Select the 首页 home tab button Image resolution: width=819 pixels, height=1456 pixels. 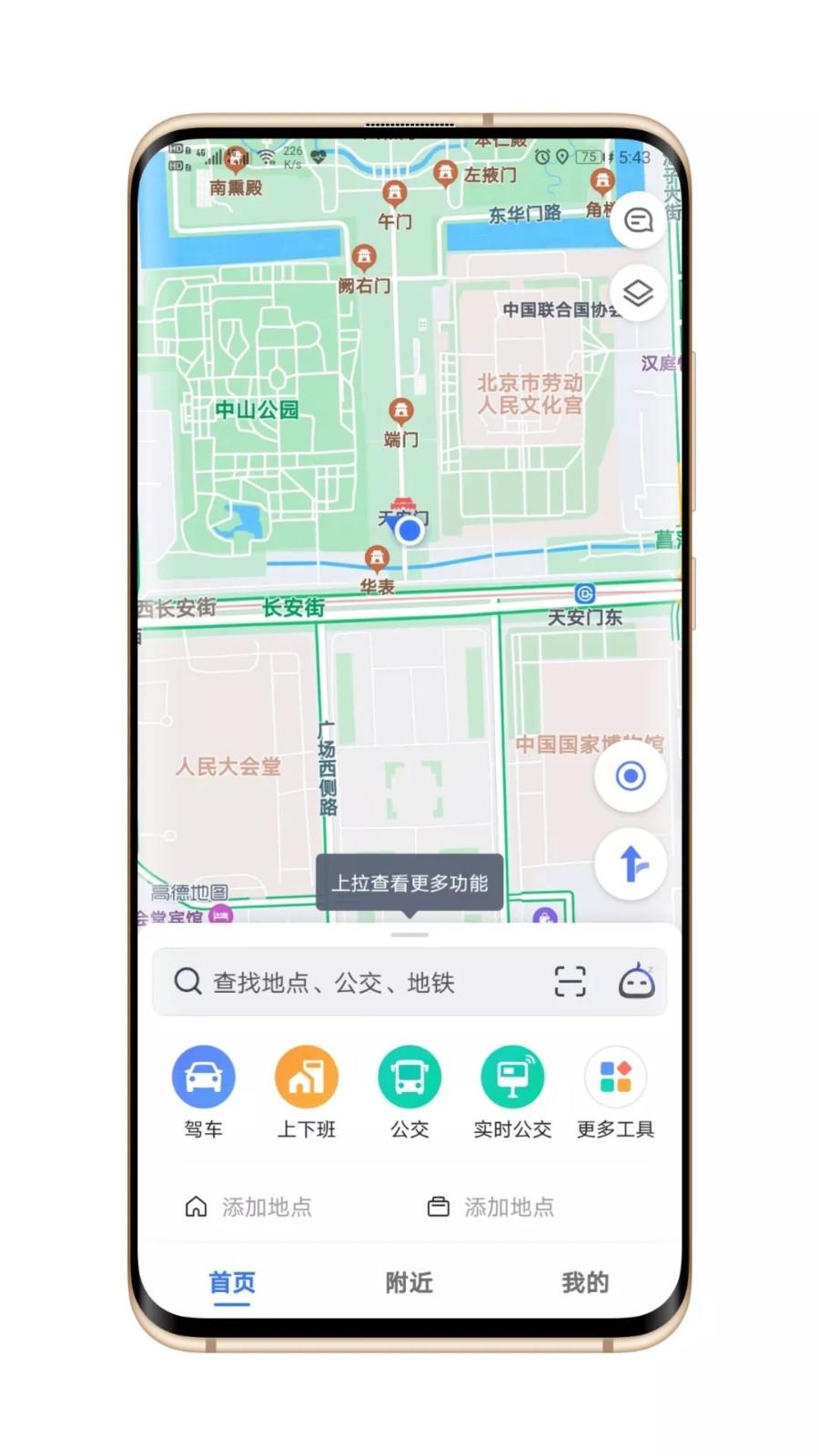[x=232, y=1283]
